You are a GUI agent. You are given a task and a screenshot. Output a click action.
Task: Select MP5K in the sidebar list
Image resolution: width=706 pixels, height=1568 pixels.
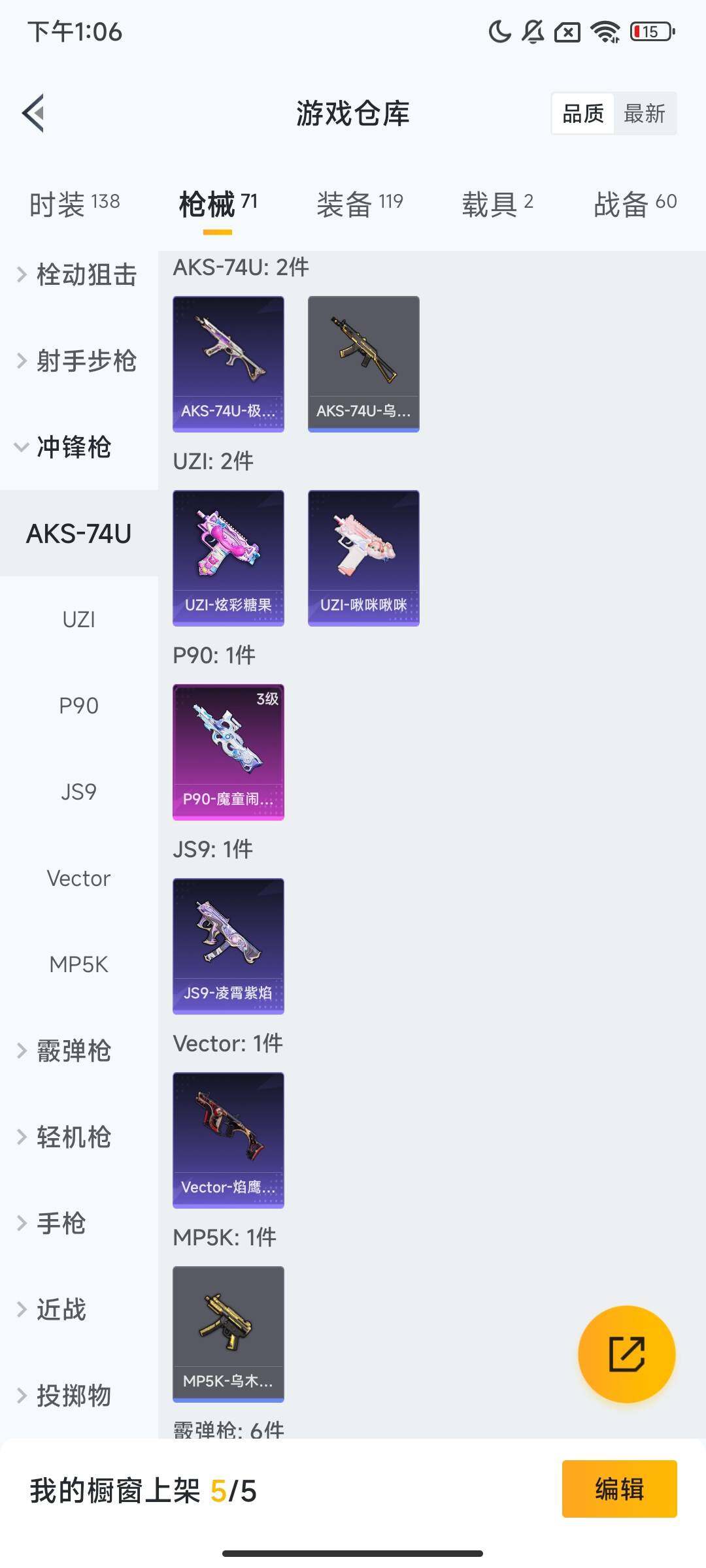[79, 964]
